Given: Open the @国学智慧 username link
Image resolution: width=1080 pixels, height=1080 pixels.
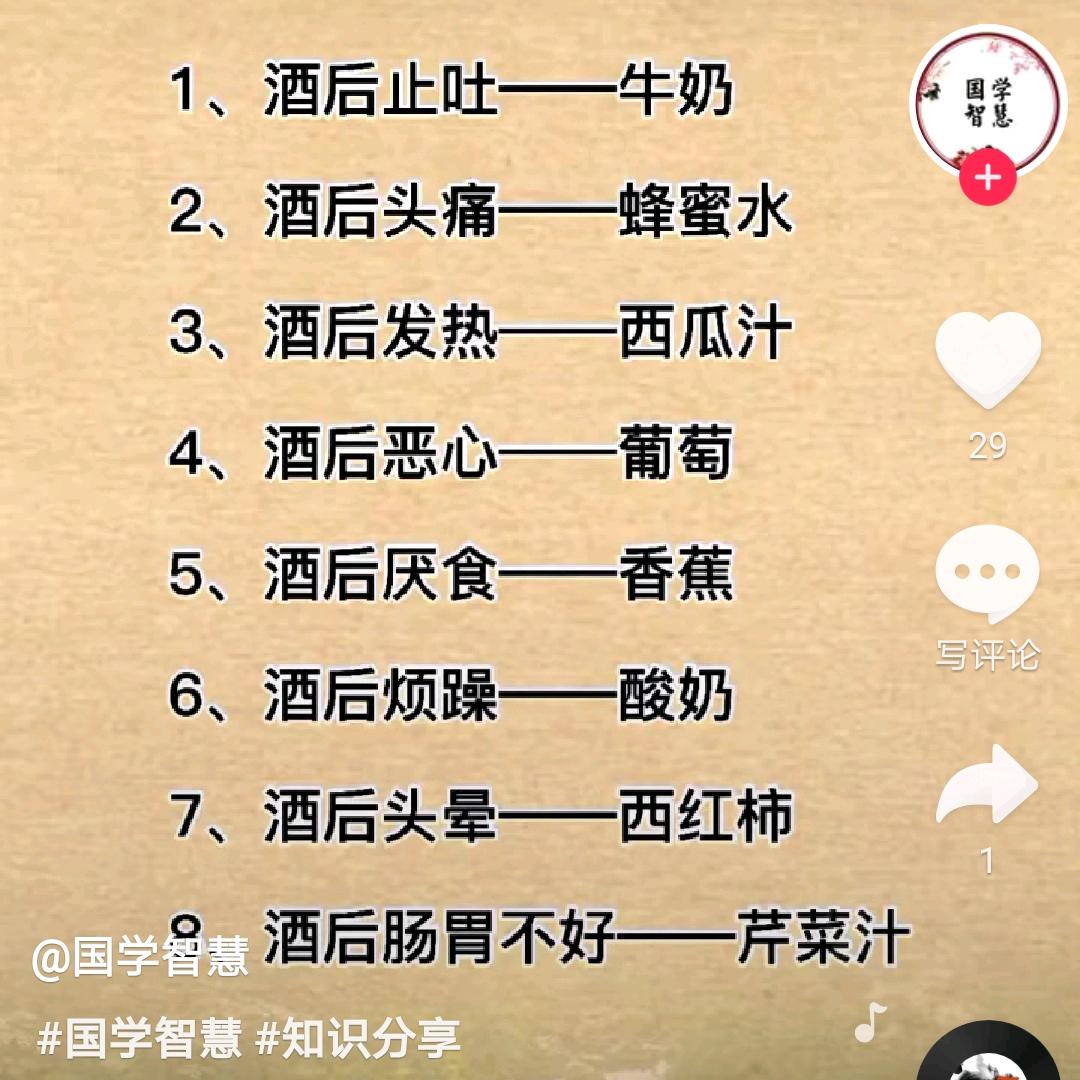Looking at the screenshot, I should (140, 959).
